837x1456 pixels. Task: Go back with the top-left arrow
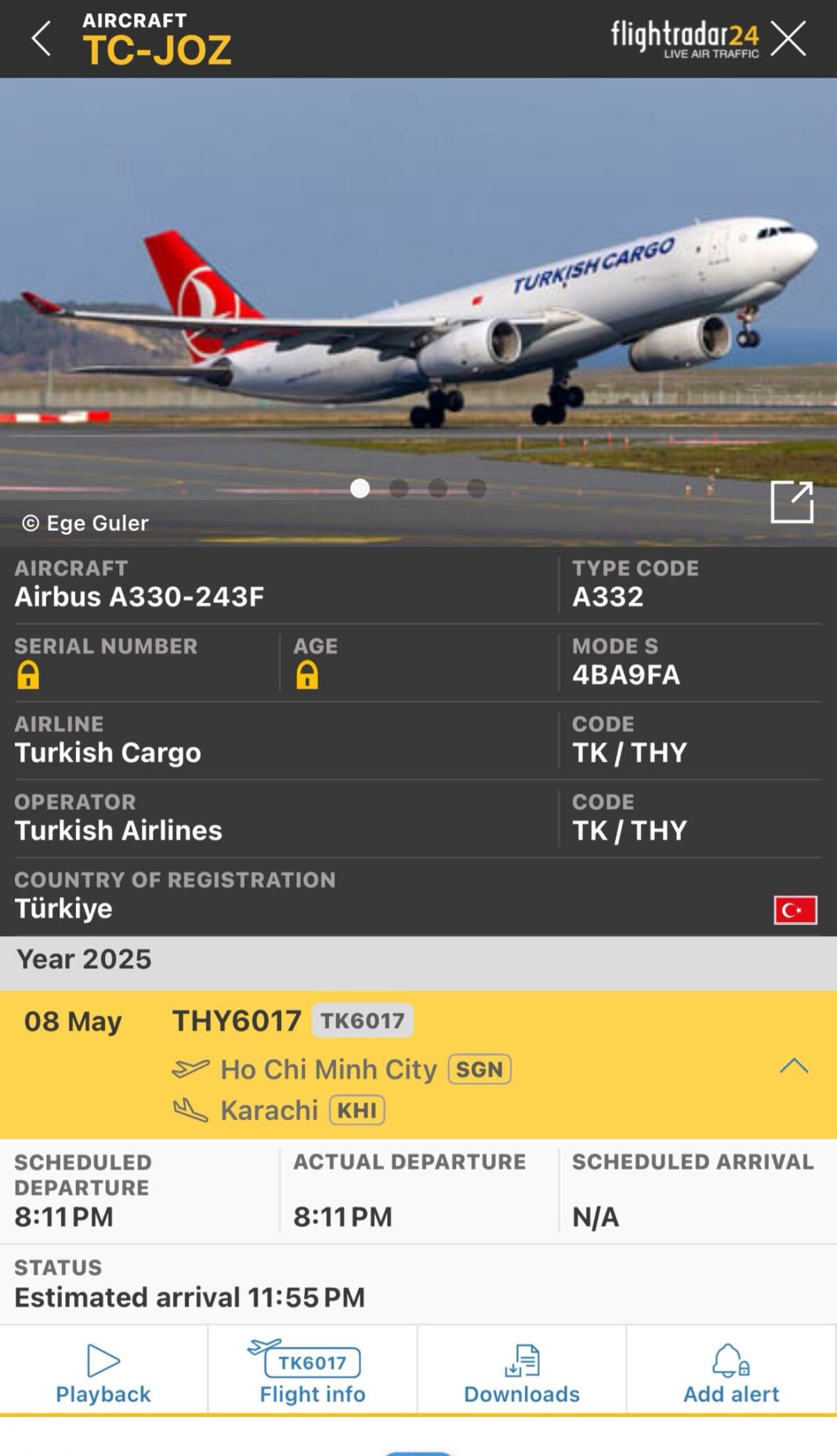tap(41, 38)
